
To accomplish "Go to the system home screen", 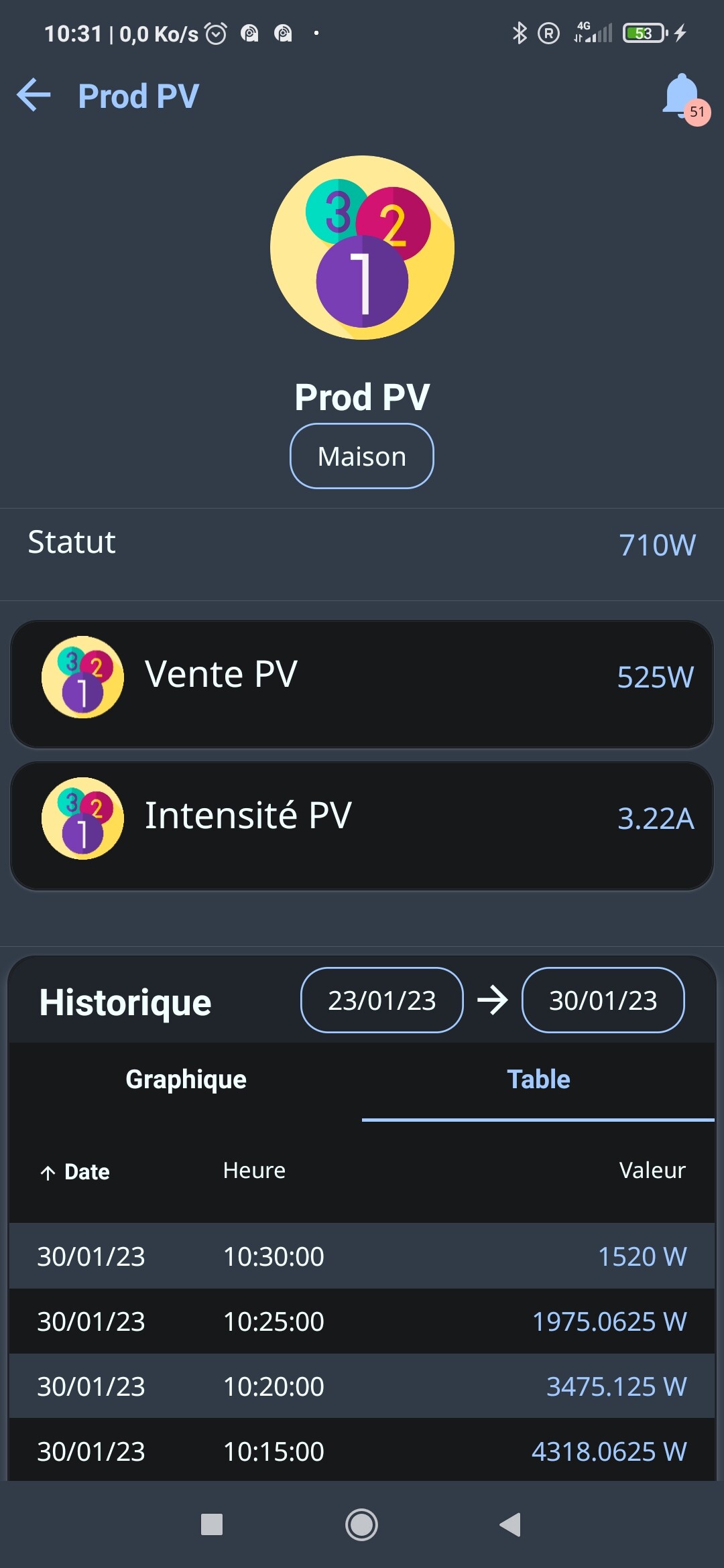I will 361,1524.
